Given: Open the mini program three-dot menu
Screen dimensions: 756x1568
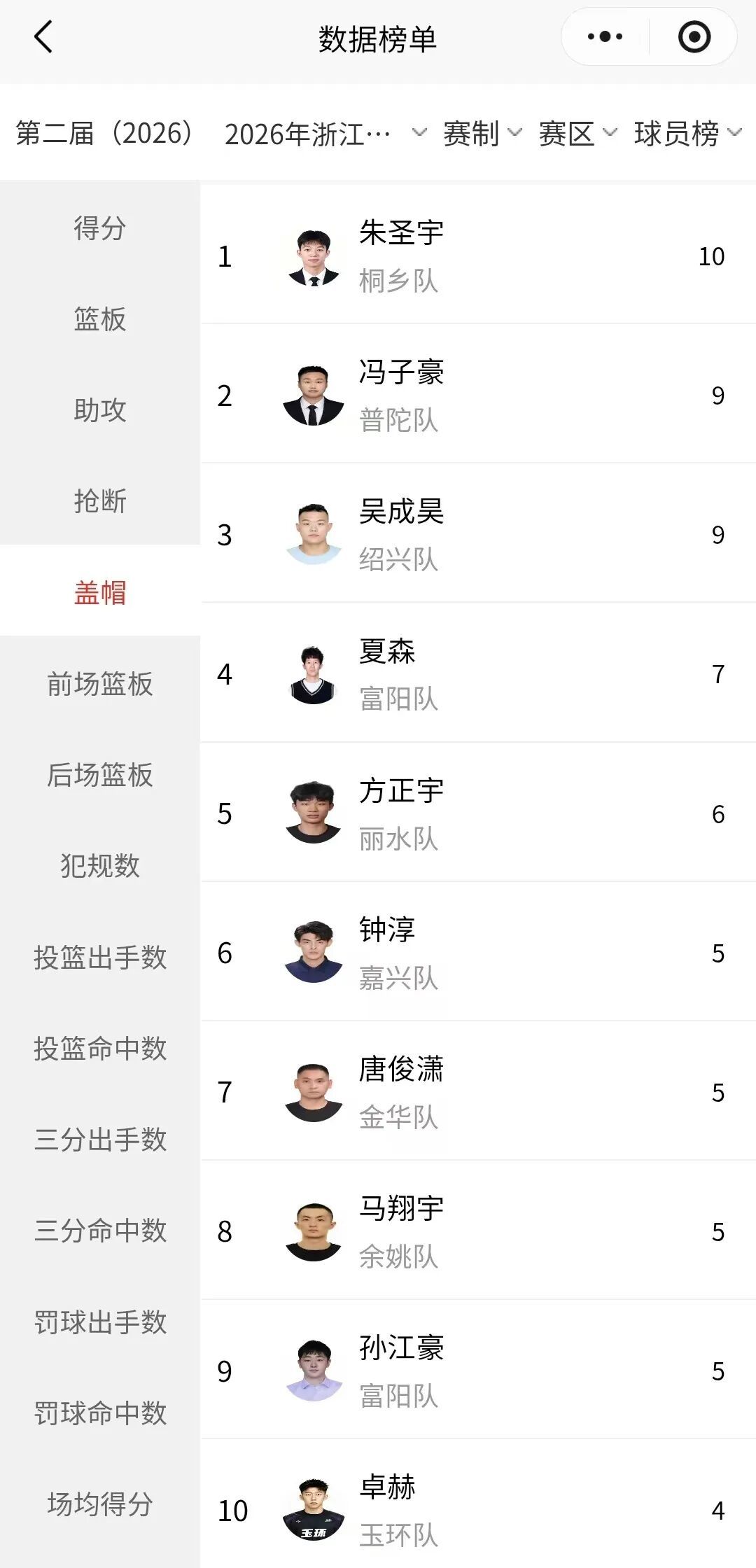Looking at the screenshot, I should (x=605, y=37).
